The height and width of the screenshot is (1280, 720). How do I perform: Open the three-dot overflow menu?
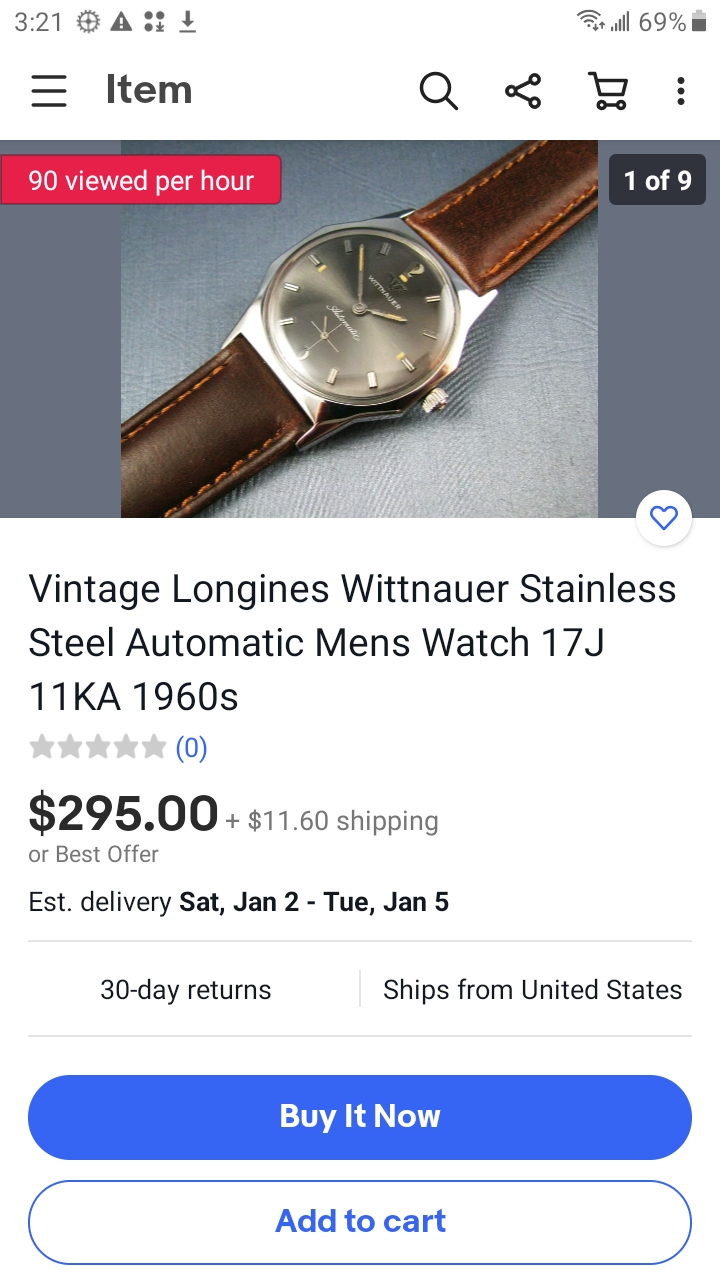pos(681,91)
